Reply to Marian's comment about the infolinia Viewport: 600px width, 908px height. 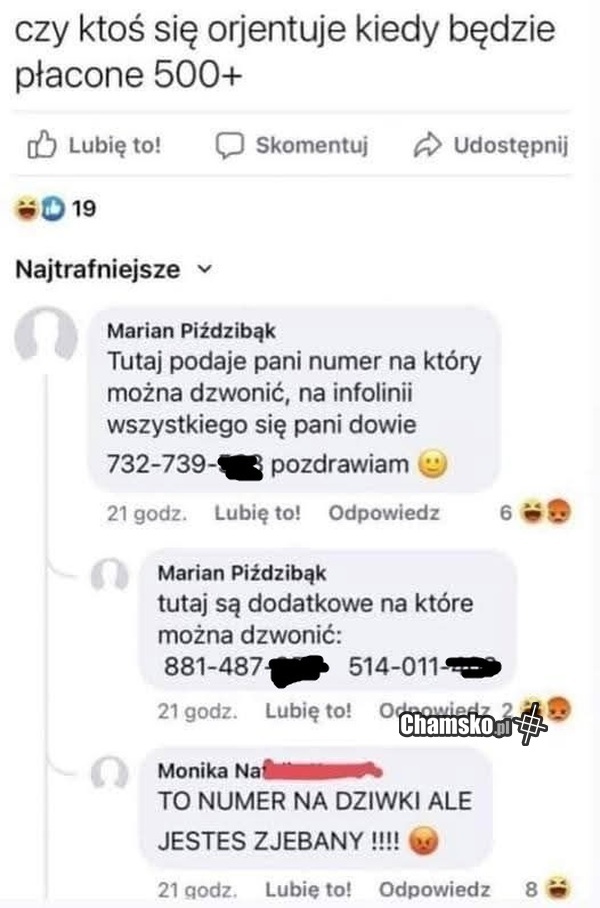point(384,513)
